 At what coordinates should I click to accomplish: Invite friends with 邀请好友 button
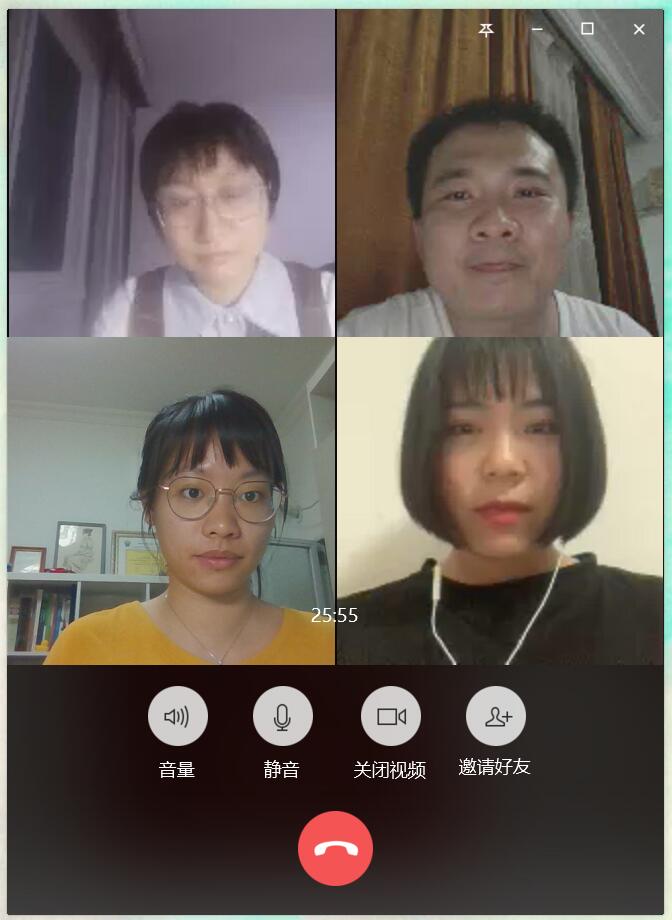[x=496, y=716]
